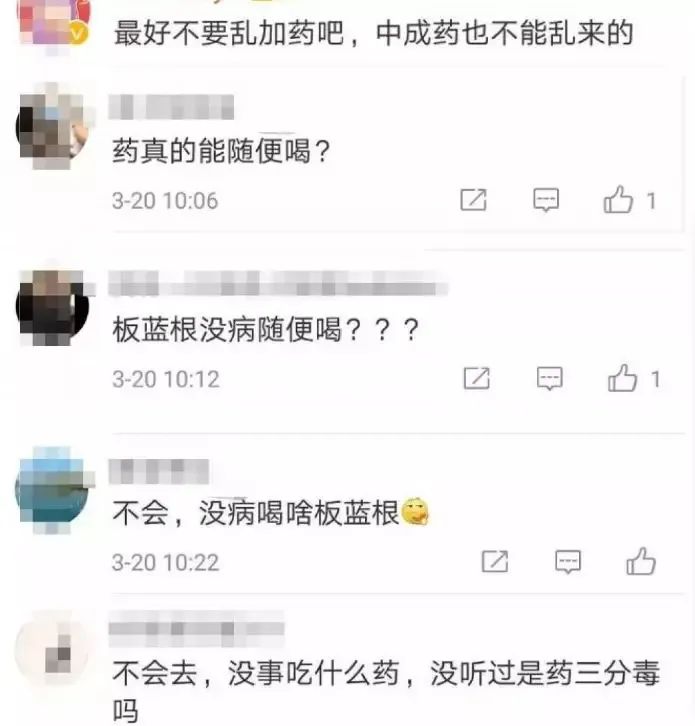
Task: Open avatar of the 3-20 10:22 commenter
Action: pyautogui.click(x=52, y=487)
